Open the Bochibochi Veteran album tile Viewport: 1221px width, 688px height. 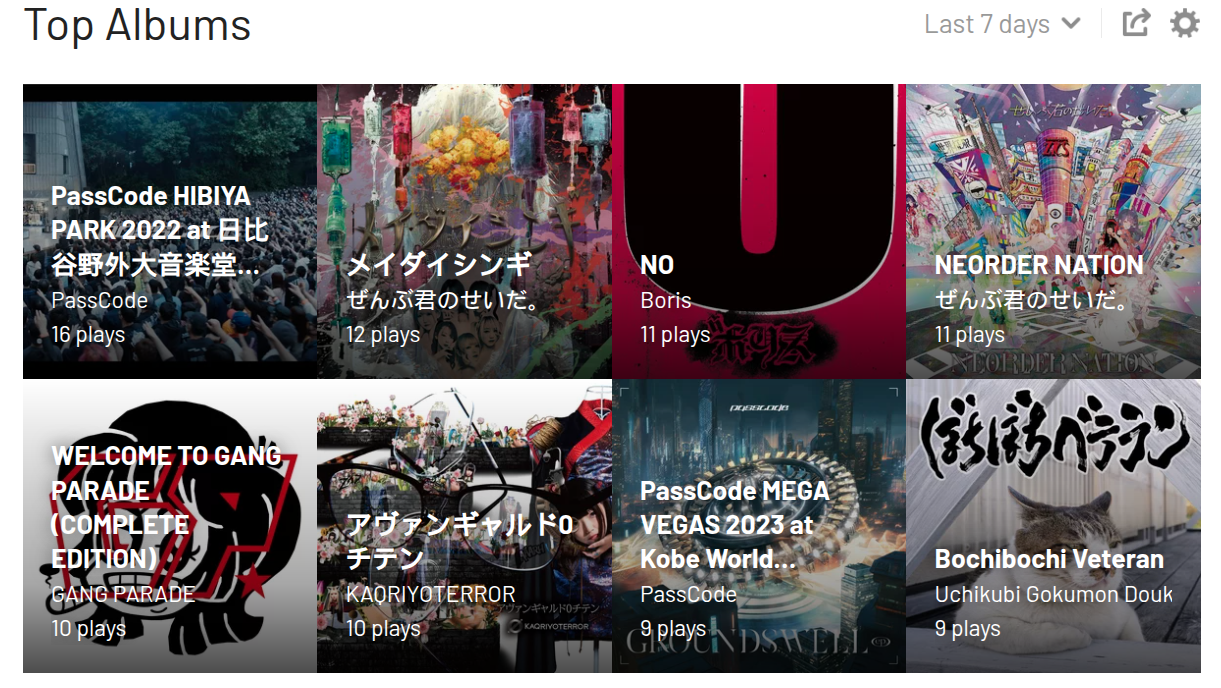coord(1049,559)
